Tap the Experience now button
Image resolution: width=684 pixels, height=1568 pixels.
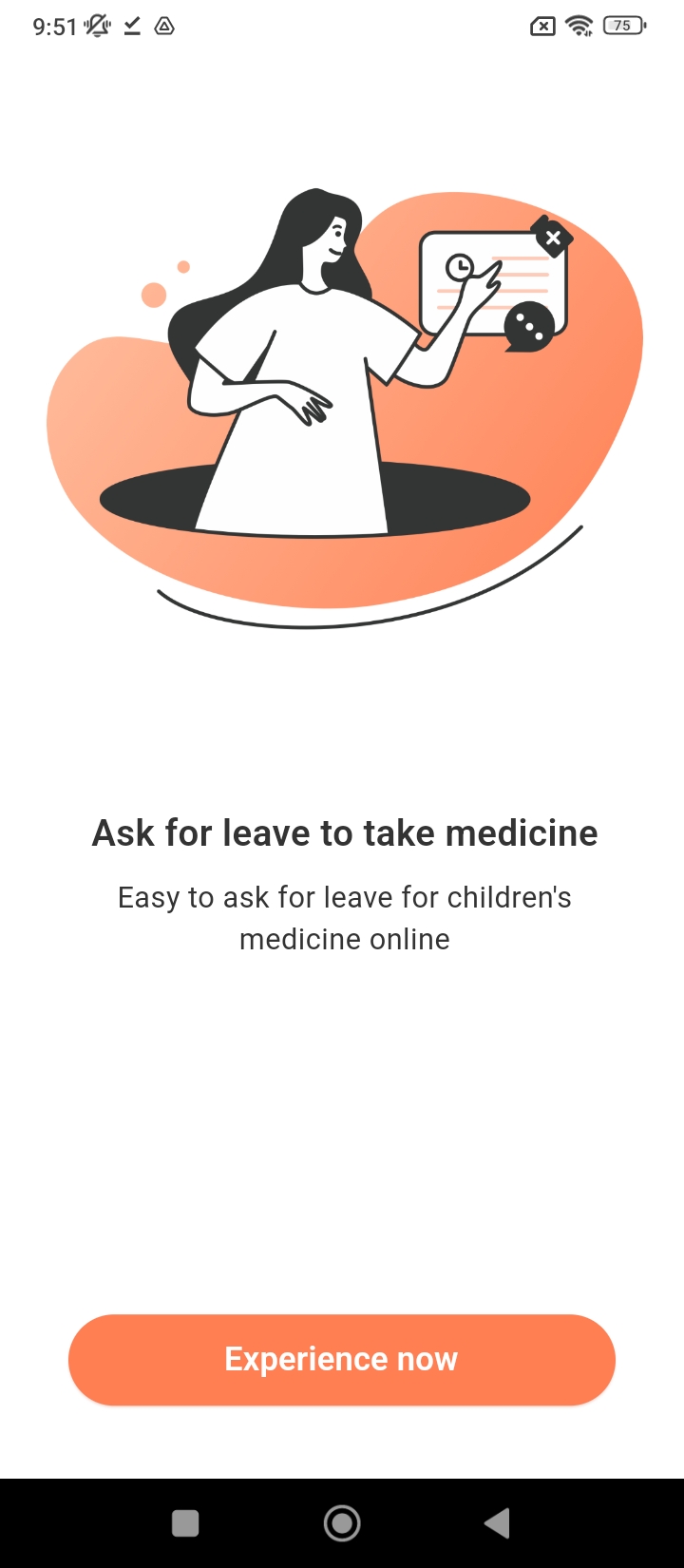(x=342, y=1359)
